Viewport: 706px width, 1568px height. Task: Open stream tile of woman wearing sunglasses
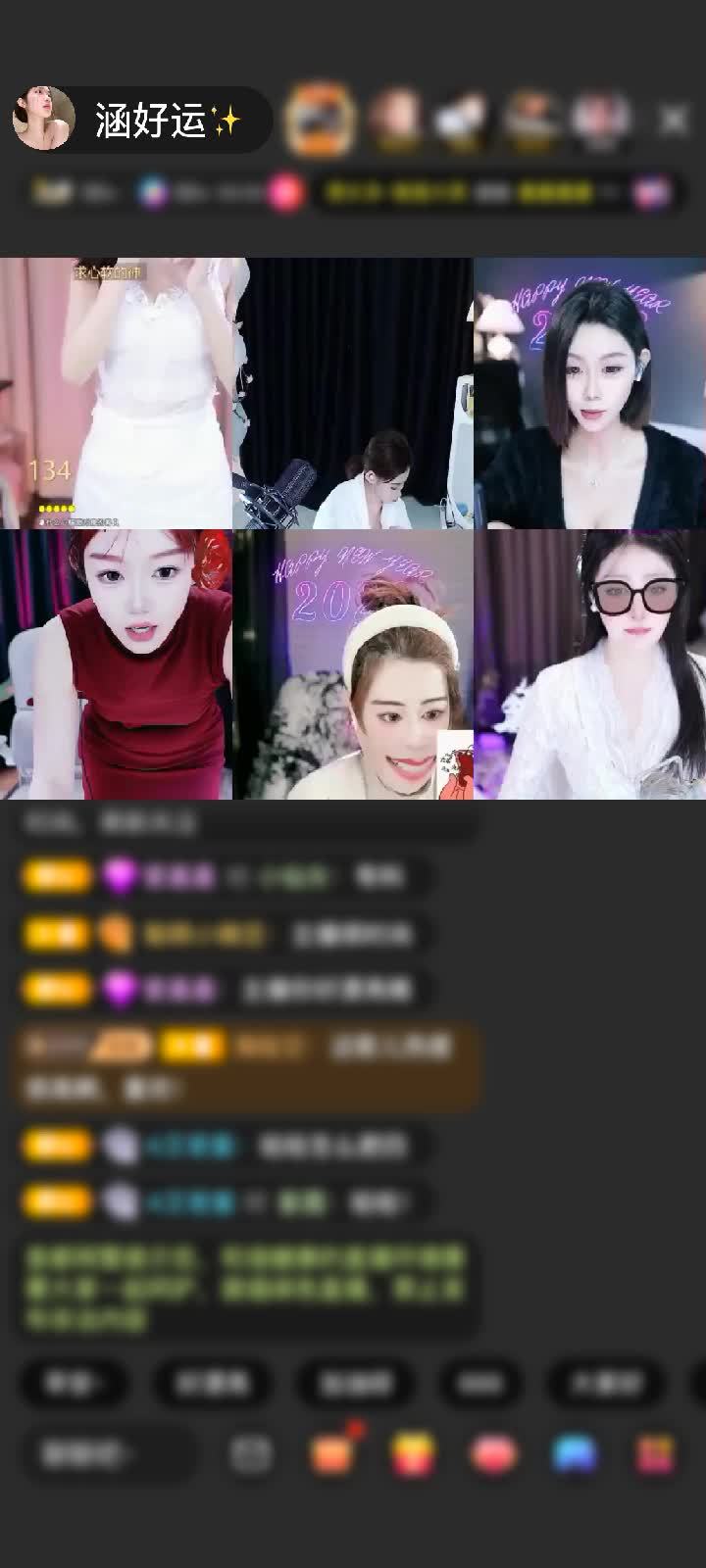click(x=590, y=664)
